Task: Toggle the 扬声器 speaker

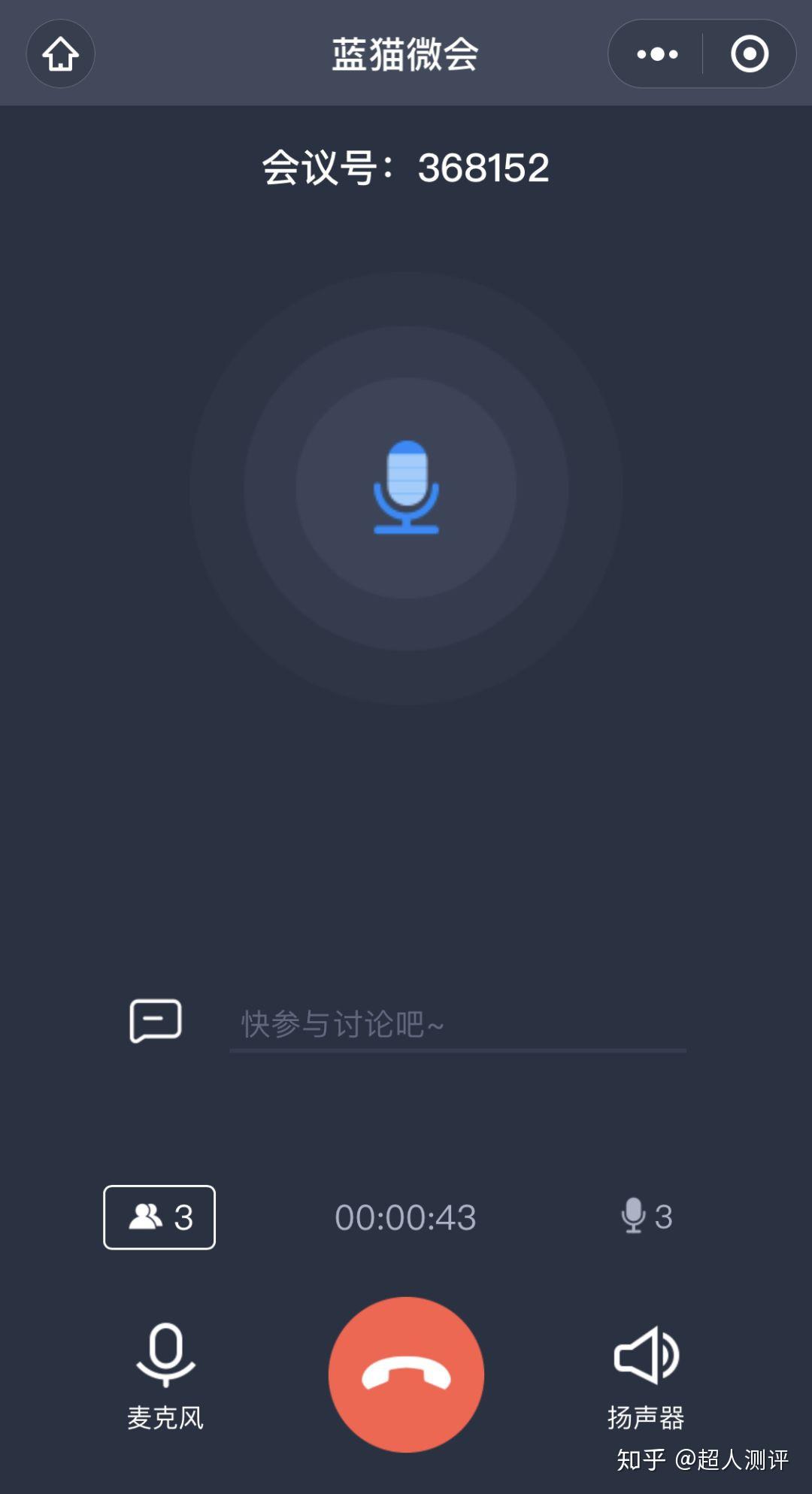Action: pyautogui.click(x=646, y=1374)
